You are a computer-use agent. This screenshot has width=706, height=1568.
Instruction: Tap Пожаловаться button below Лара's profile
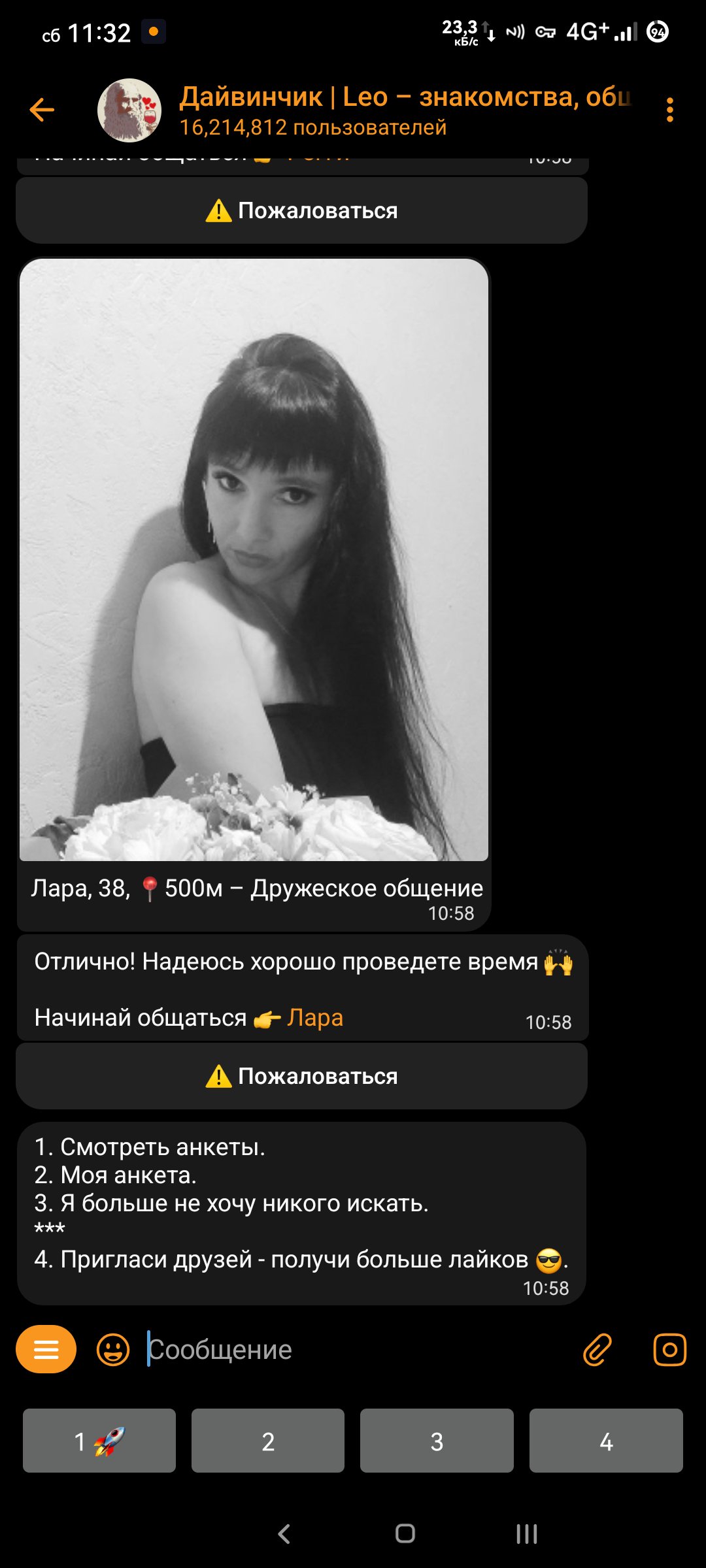point(301,1076)
